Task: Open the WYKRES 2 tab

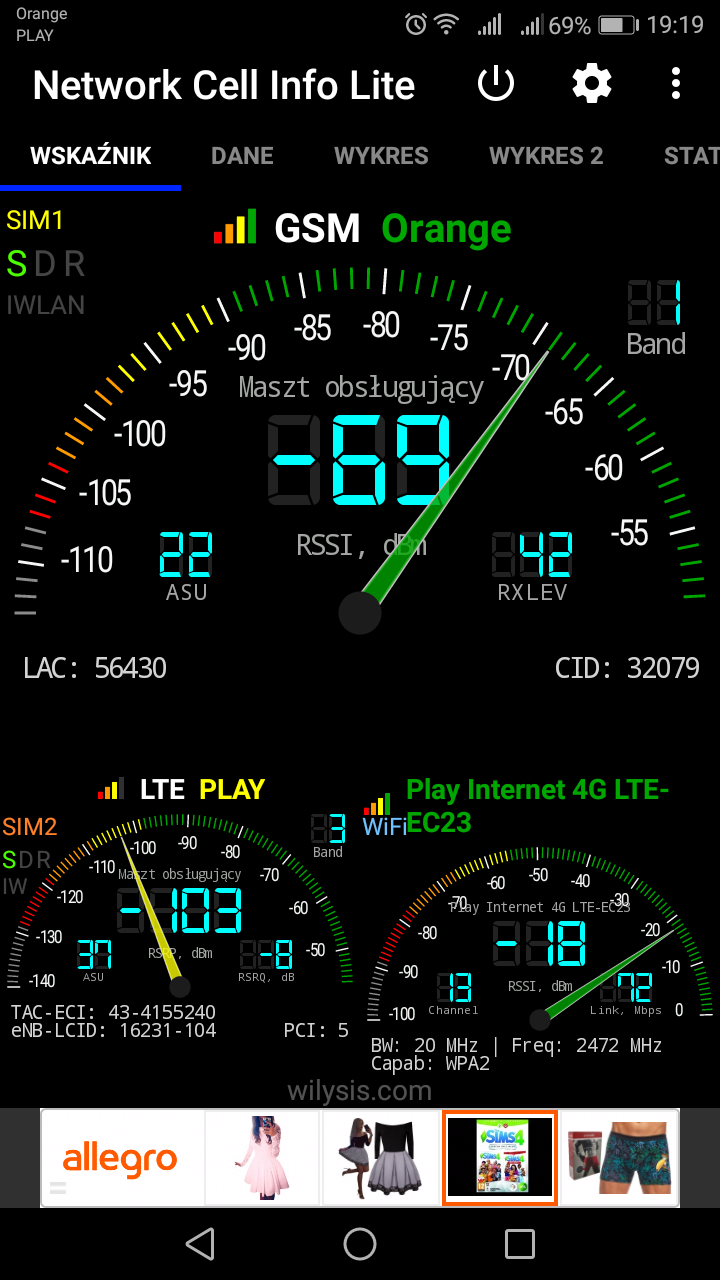Action: 546,156
